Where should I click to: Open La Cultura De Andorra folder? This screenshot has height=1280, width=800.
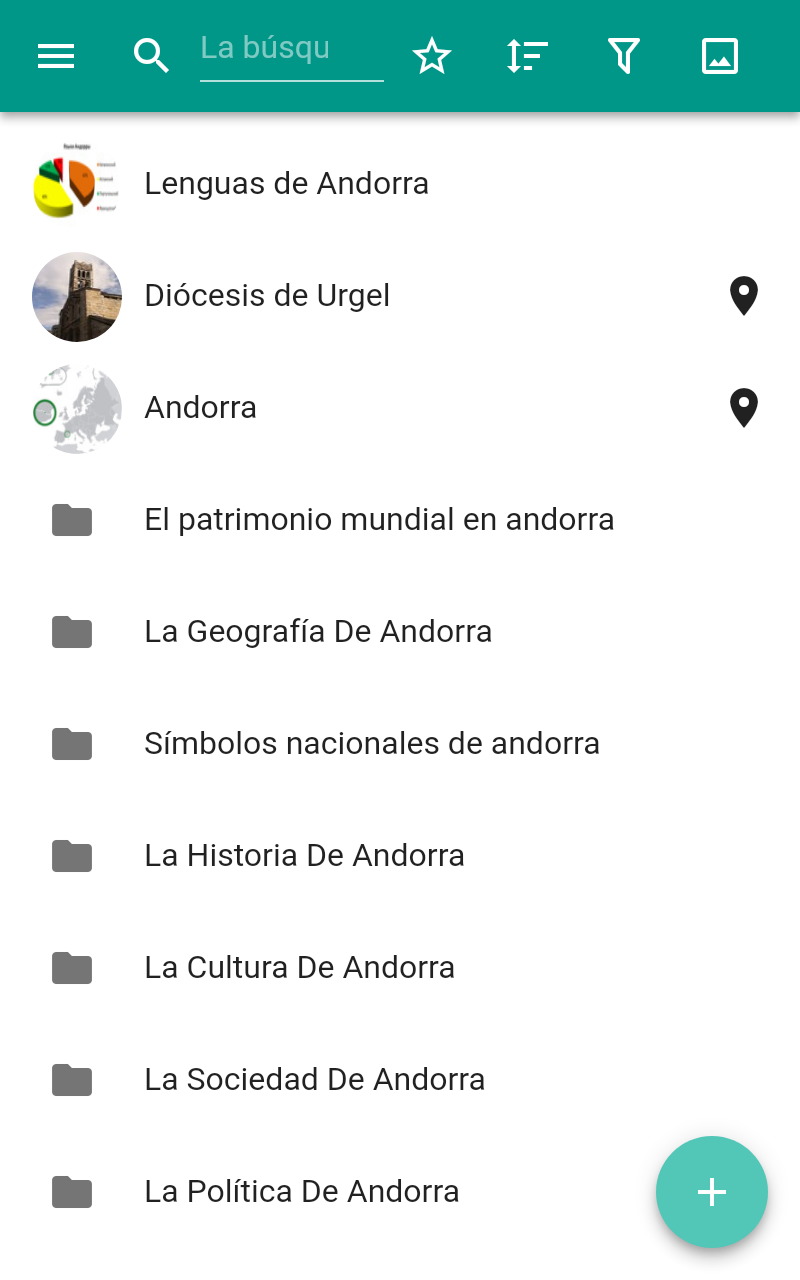click(x=299, y=968)
